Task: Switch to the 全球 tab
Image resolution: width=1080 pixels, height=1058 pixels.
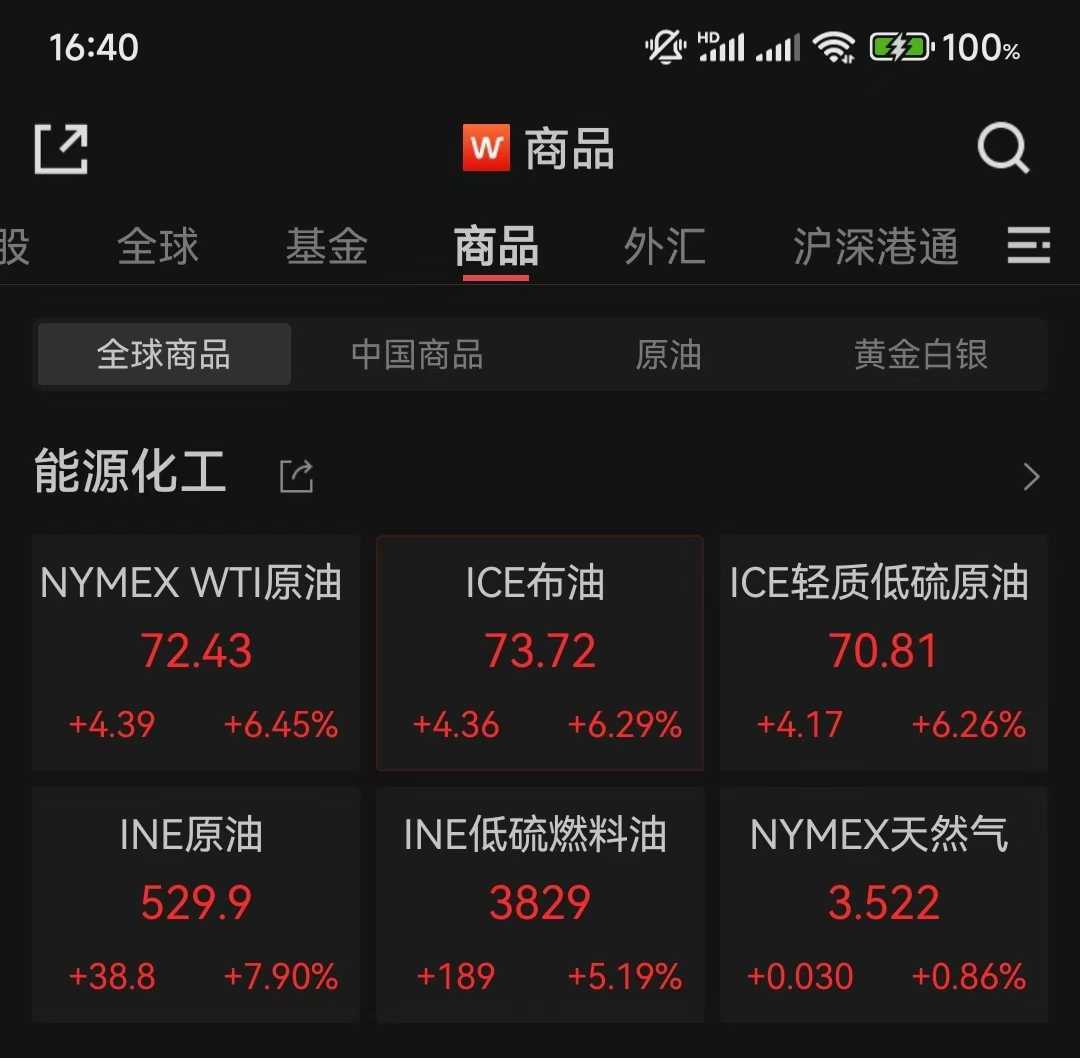Action: (x=158, y=247)
